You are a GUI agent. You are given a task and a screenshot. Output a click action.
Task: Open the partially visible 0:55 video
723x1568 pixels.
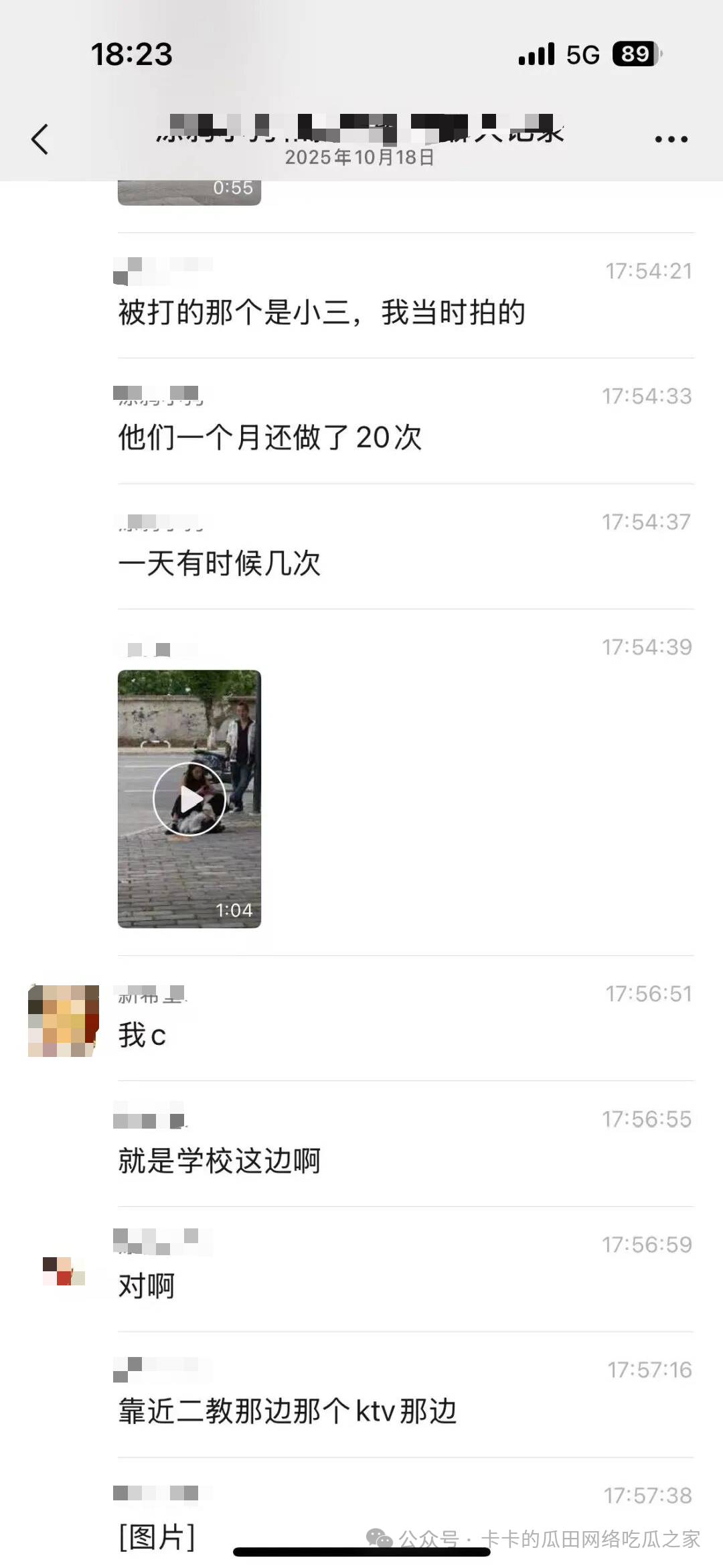click(189, 192)
